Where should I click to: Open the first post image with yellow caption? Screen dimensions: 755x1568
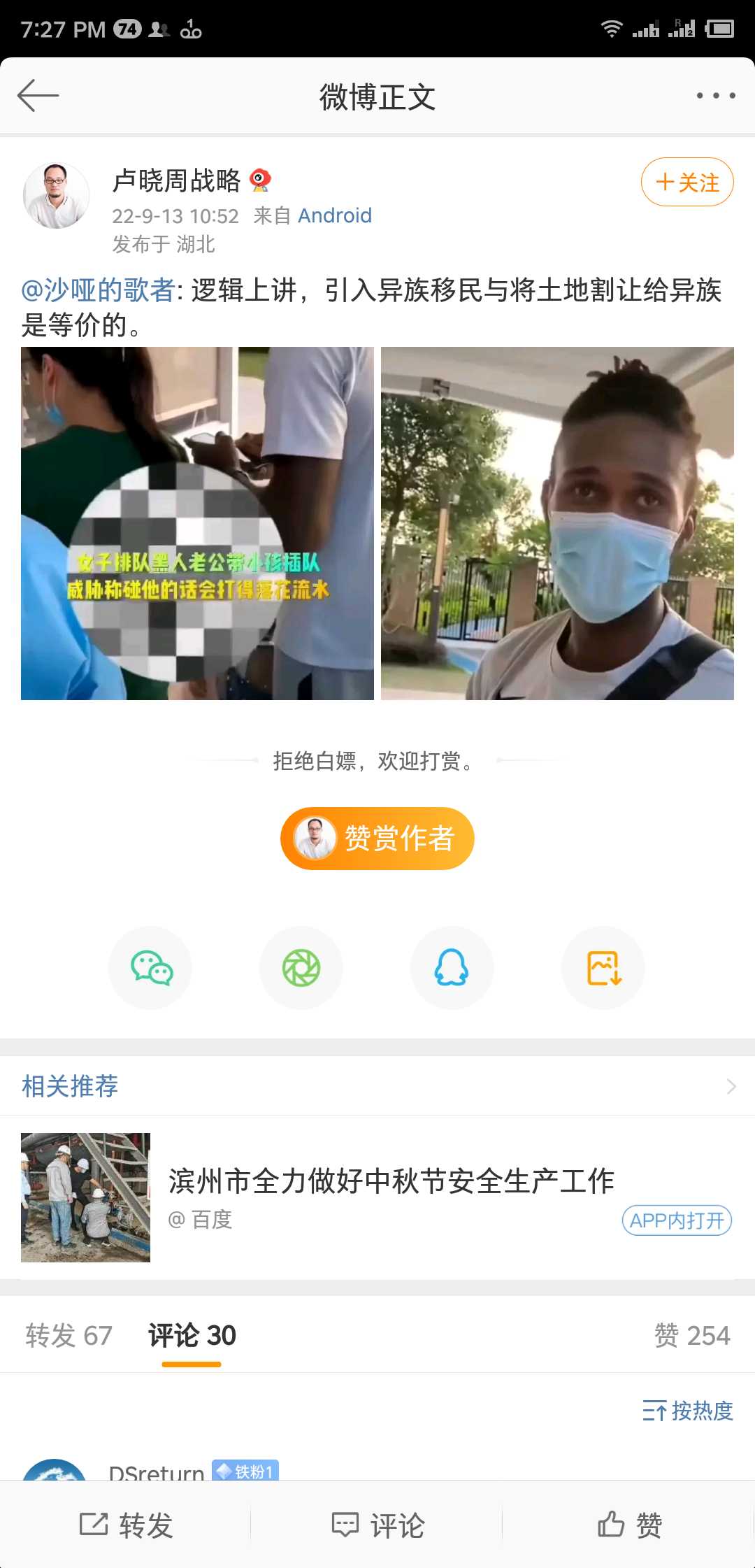tap(197, 523)
